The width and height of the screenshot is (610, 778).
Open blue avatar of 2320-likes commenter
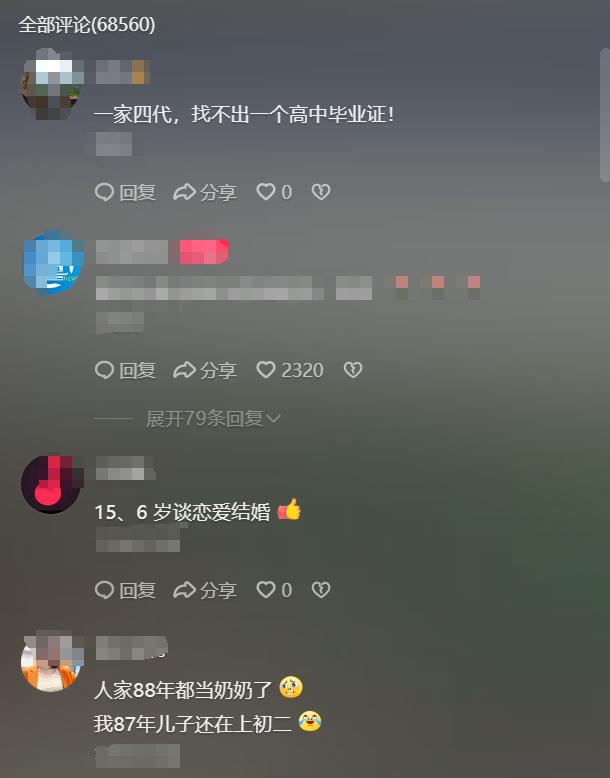coord(51,263)
